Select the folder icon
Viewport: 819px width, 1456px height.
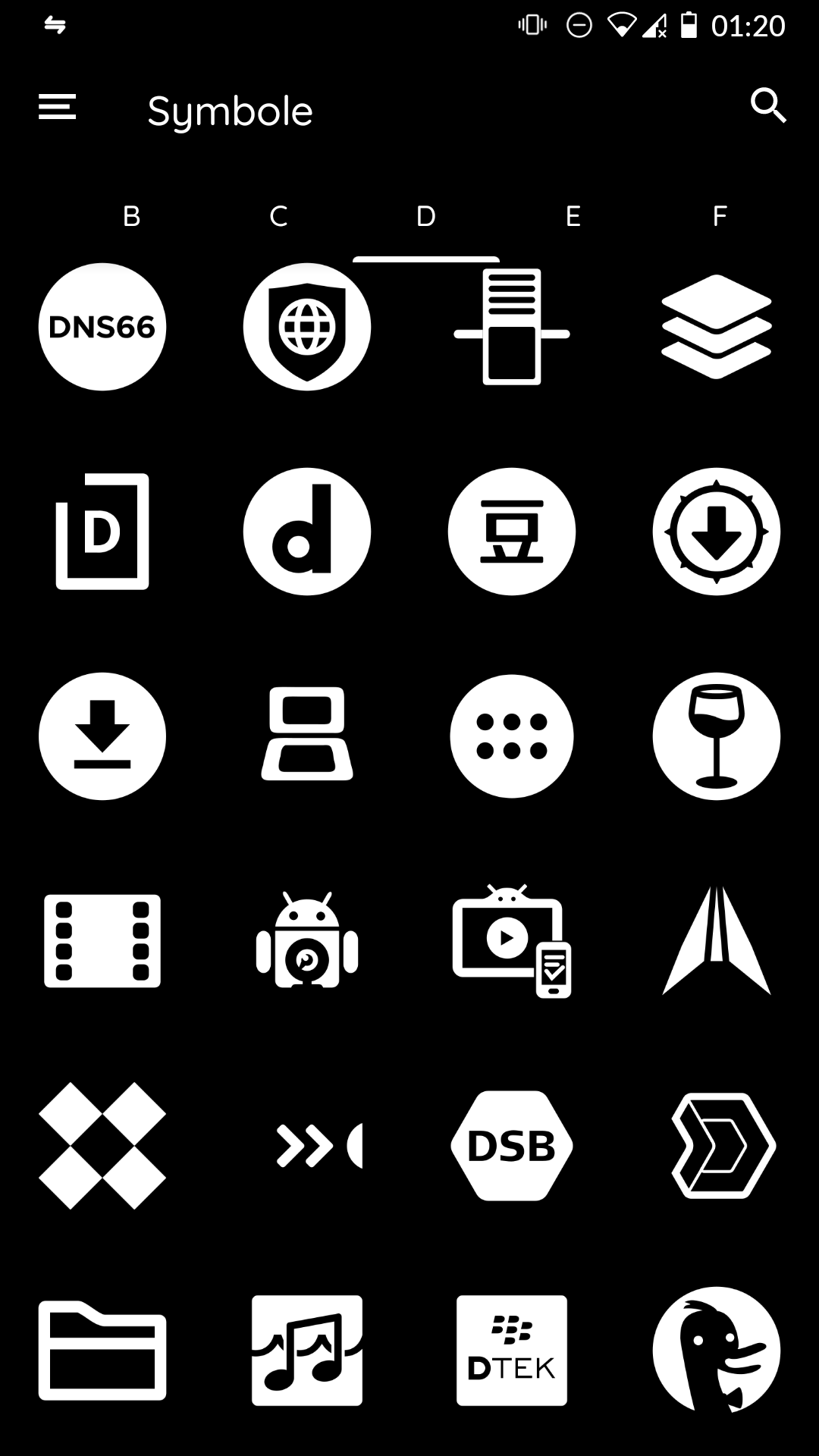coord(102,1351)
